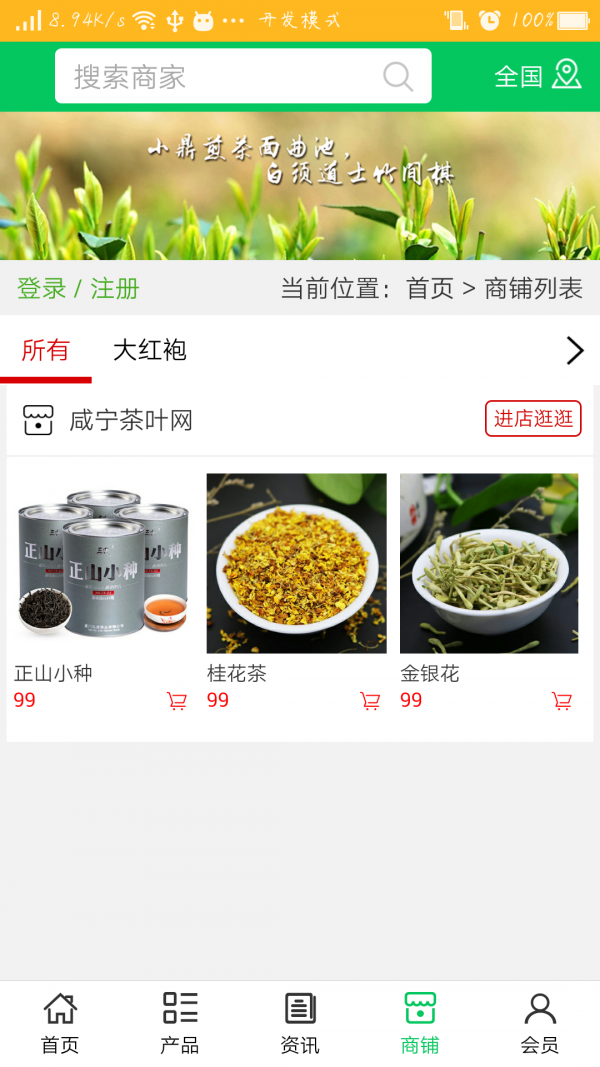This screenshot has height=1067, width=600.
Task: Expand more categories with the right arrow
Action: click(574, 350)
